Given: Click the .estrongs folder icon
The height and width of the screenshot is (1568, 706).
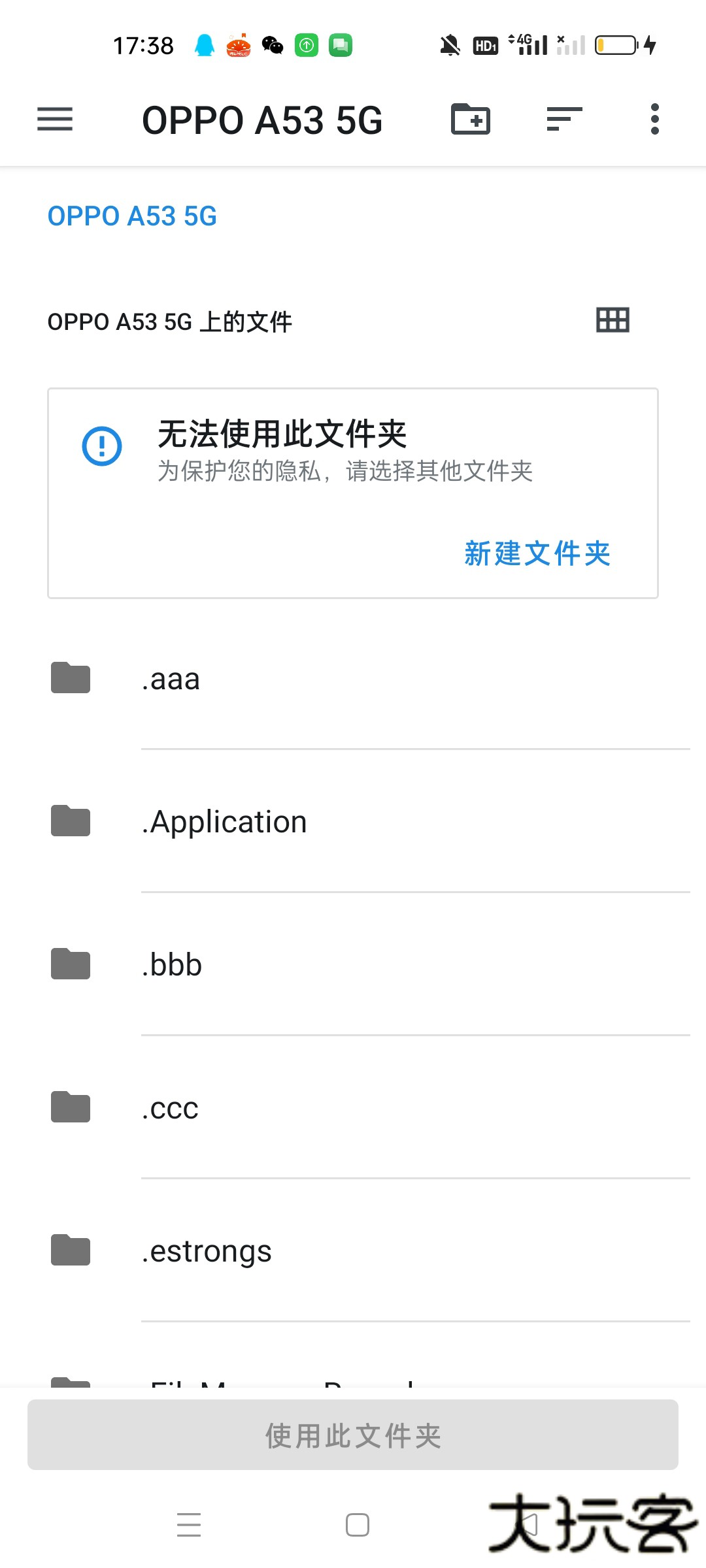Looking at the screenshot, I should 69,1250.
